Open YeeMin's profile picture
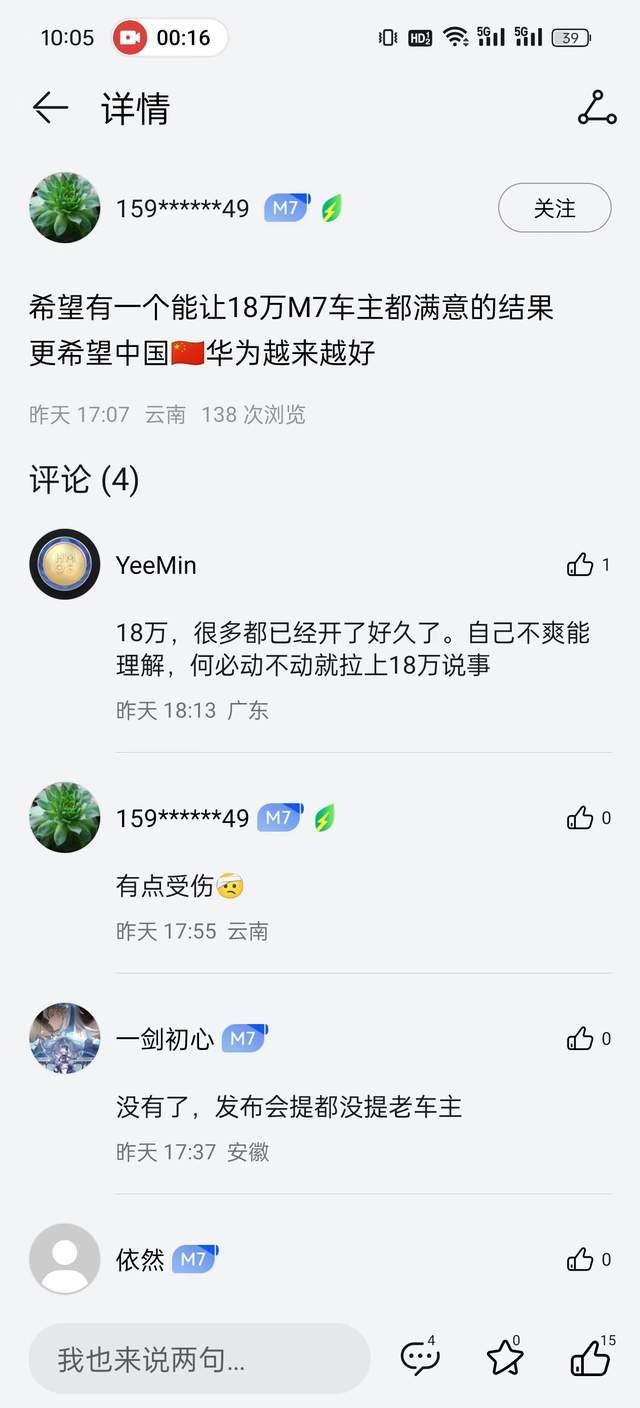The width and height of the screenshot is (640, 1408). pyautogui.click(x=65, y=565)
